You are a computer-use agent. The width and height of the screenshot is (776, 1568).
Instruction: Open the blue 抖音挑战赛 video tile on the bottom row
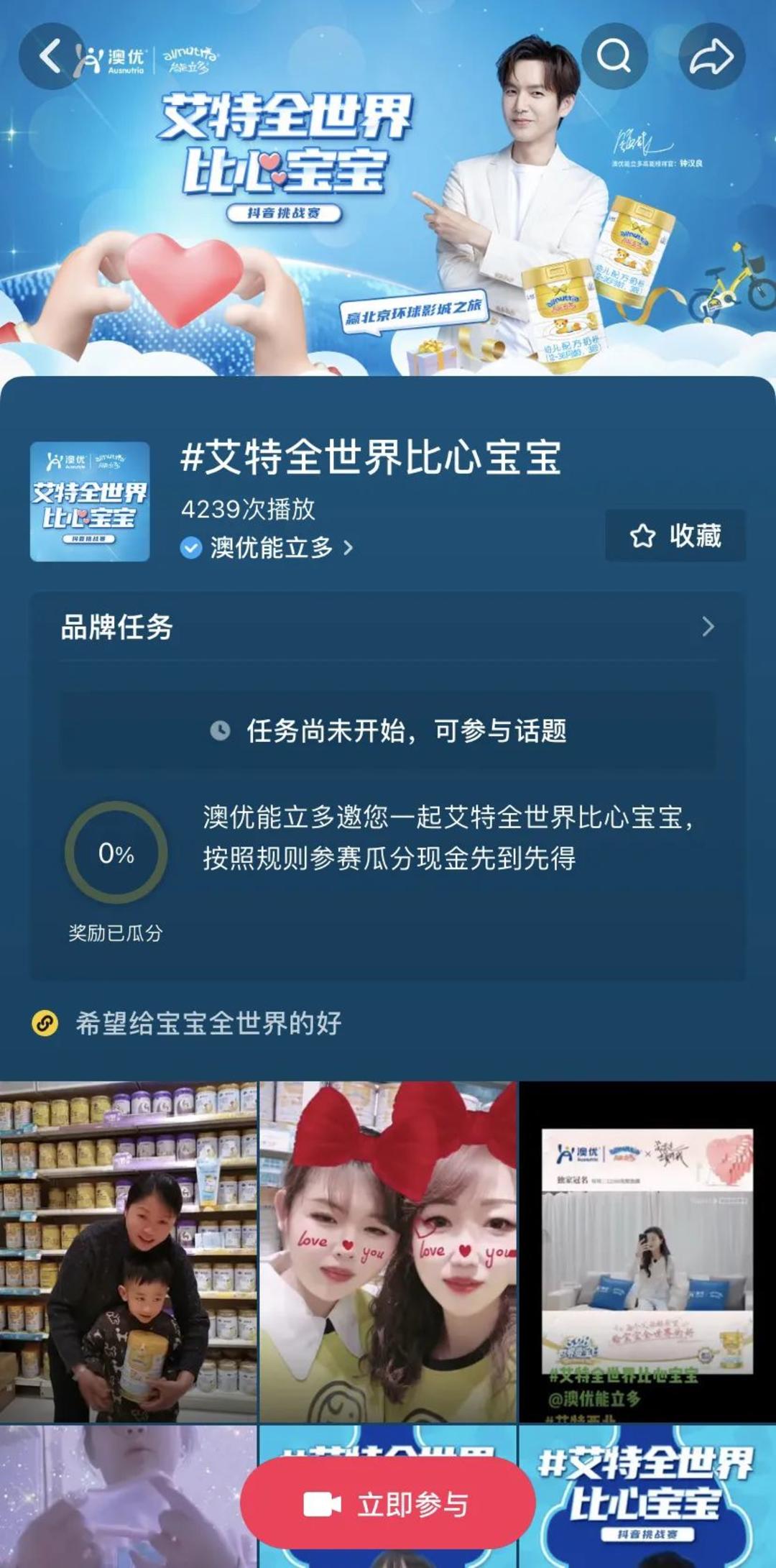[x=647, y=1495]
